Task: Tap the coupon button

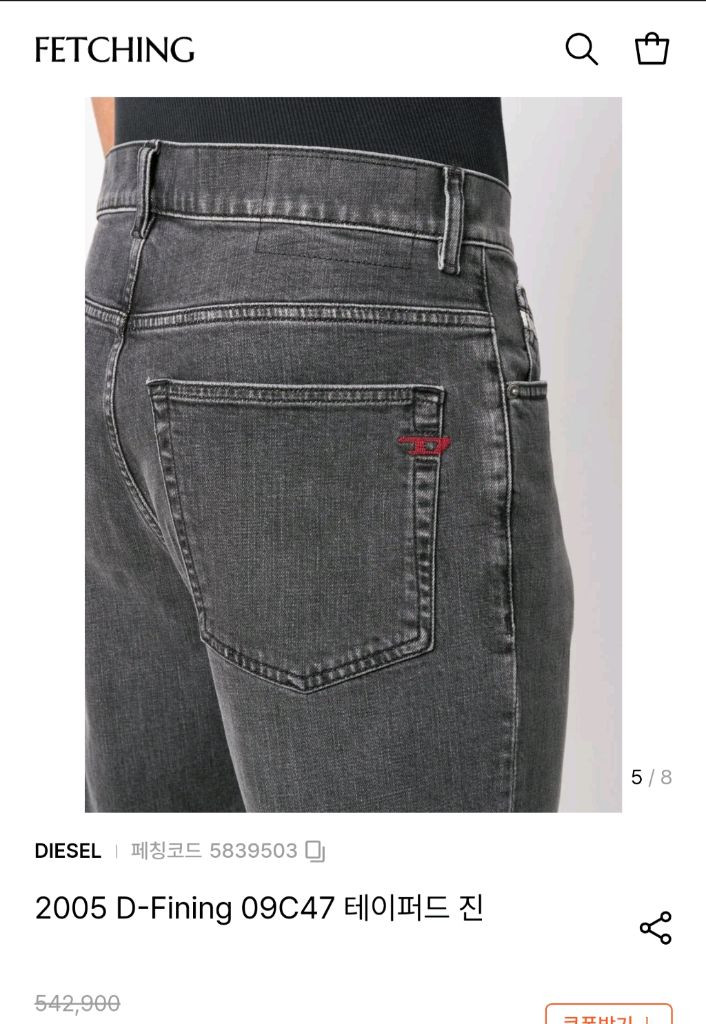Action: tap(608, 1014)
